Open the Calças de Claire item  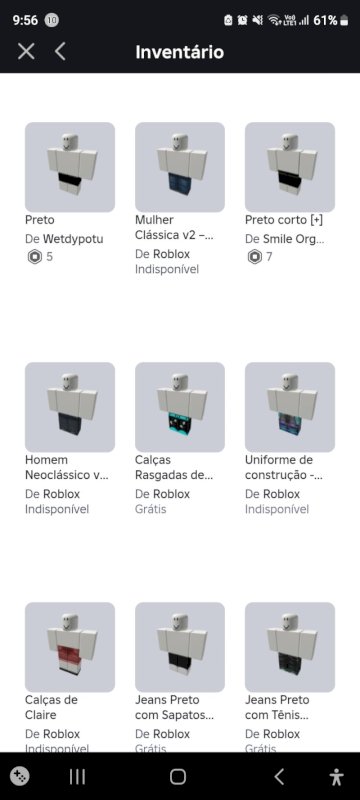[70, 647]
